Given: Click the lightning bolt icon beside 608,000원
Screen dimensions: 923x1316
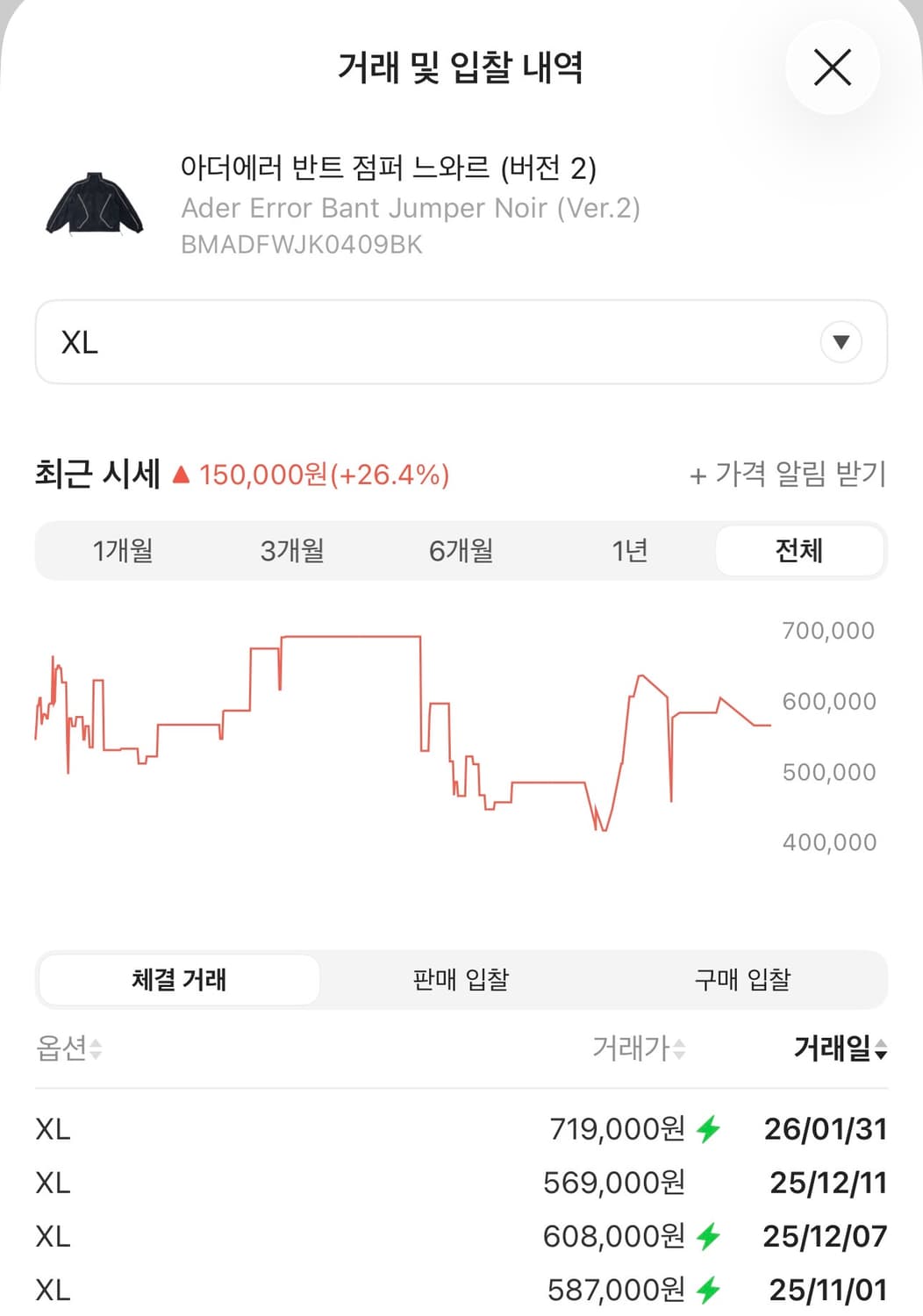Looking at the screenshot, I should pyautogui.click(x=707, y=1237).
